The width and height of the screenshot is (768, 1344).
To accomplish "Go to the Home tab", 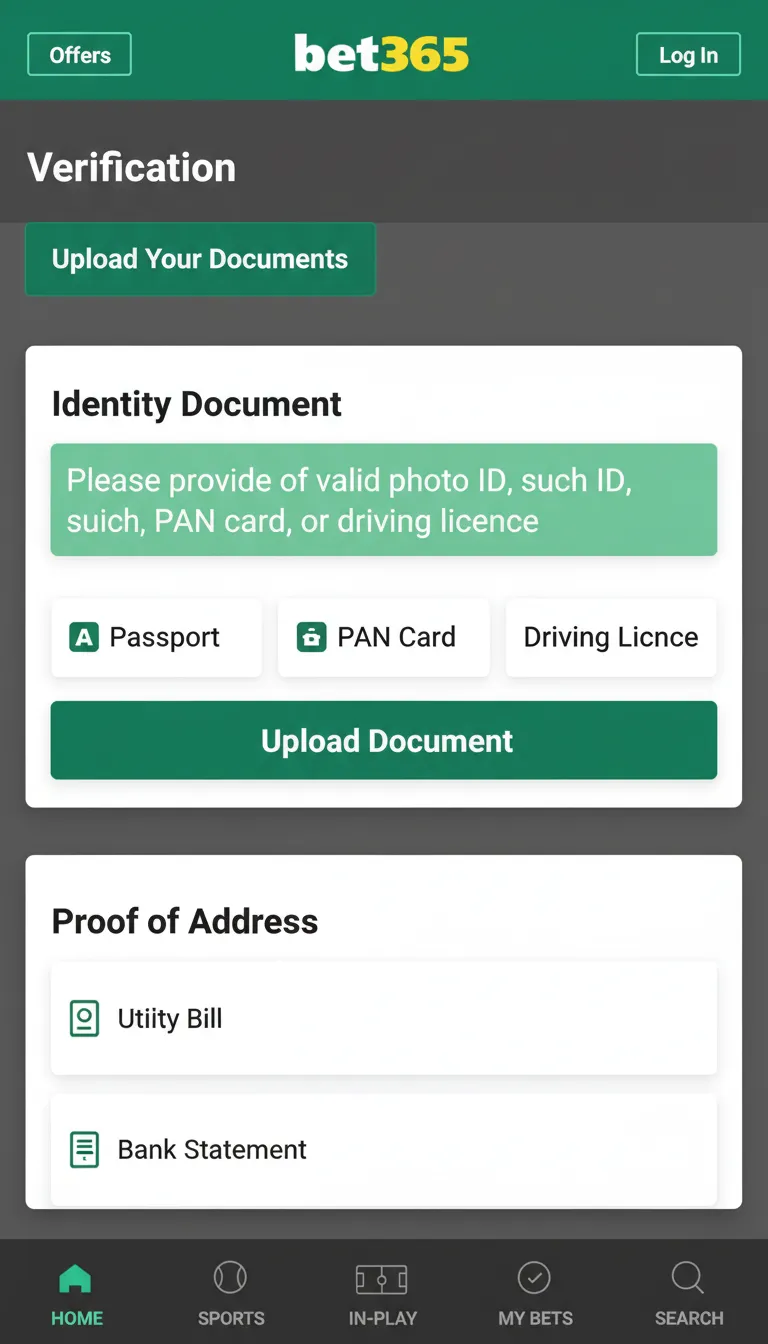I will (x=77, y=1294).
